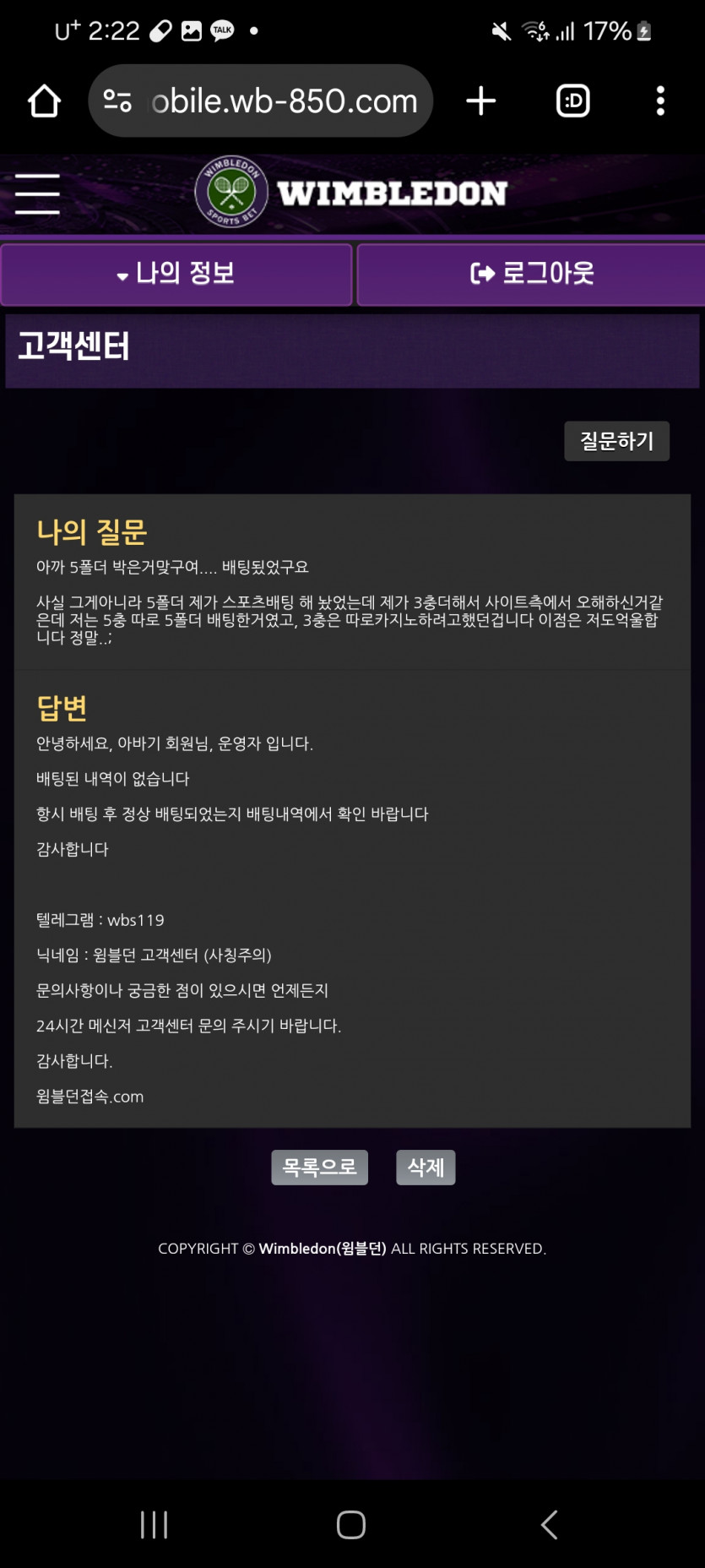Delete this inquiry with 삭제
Image resolution: width=705 pixels, height=1568 pixels.
pos(426,1168)
